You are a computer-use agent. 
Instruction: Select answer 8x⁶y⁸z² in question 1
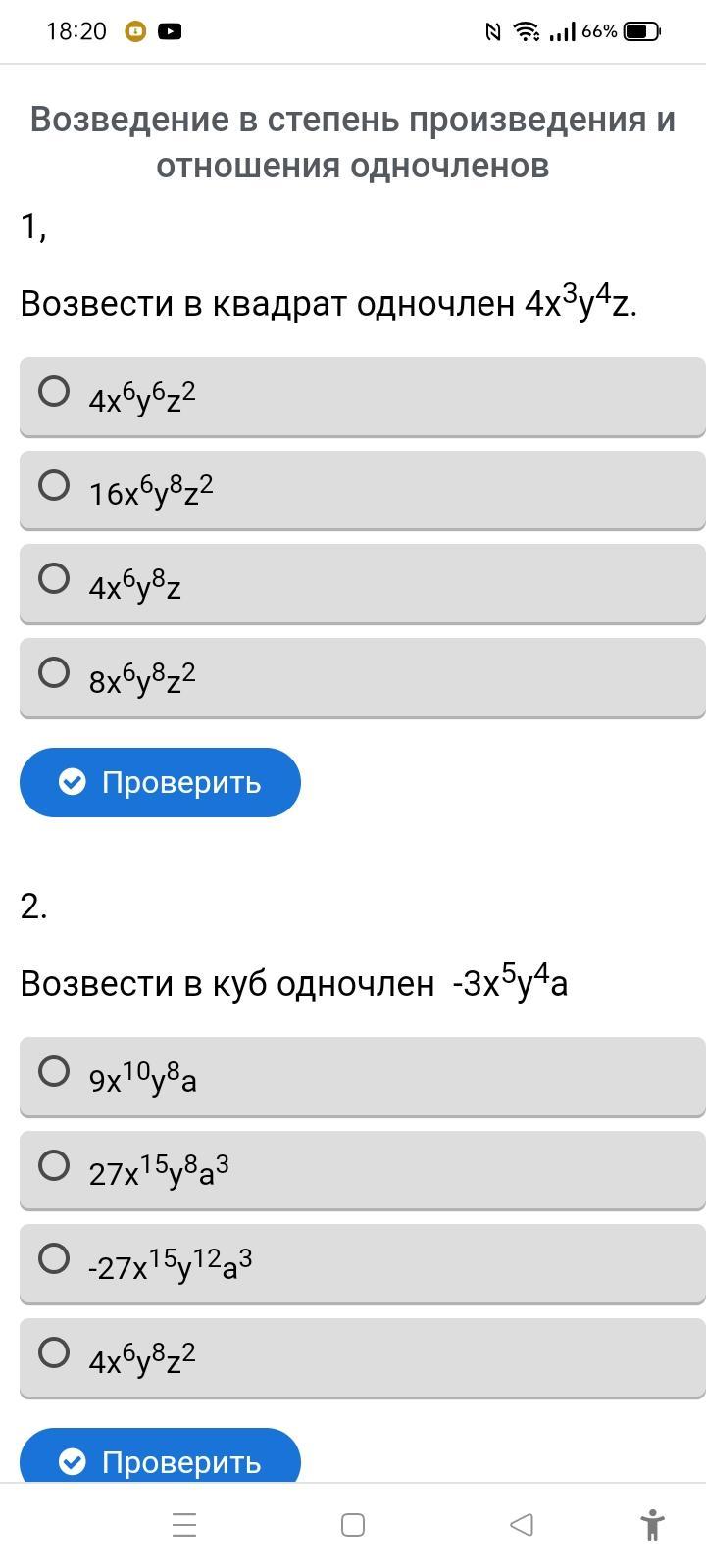click(x=362, y=677)
